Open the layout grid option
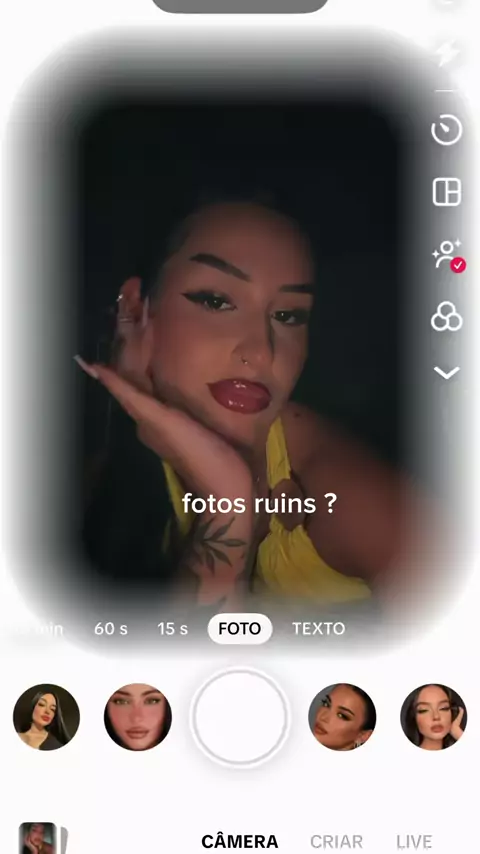 click(447, 192)
